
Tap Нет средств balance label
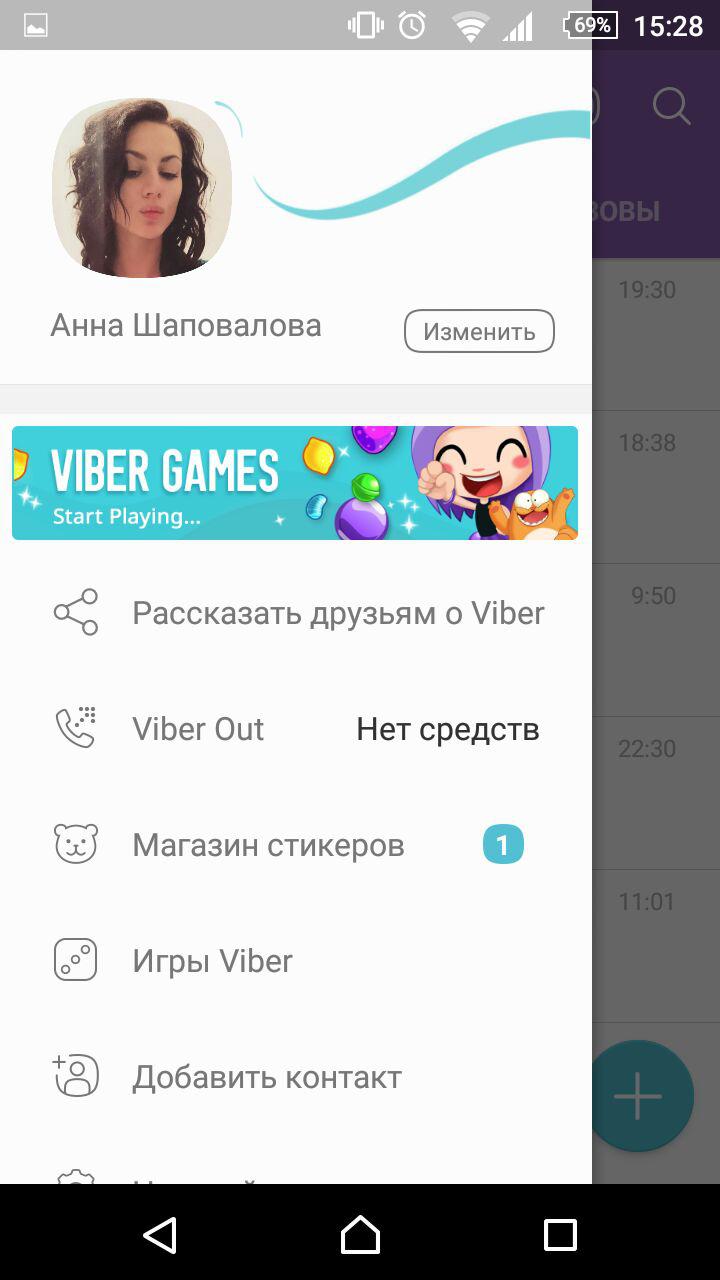coord(446,728)
